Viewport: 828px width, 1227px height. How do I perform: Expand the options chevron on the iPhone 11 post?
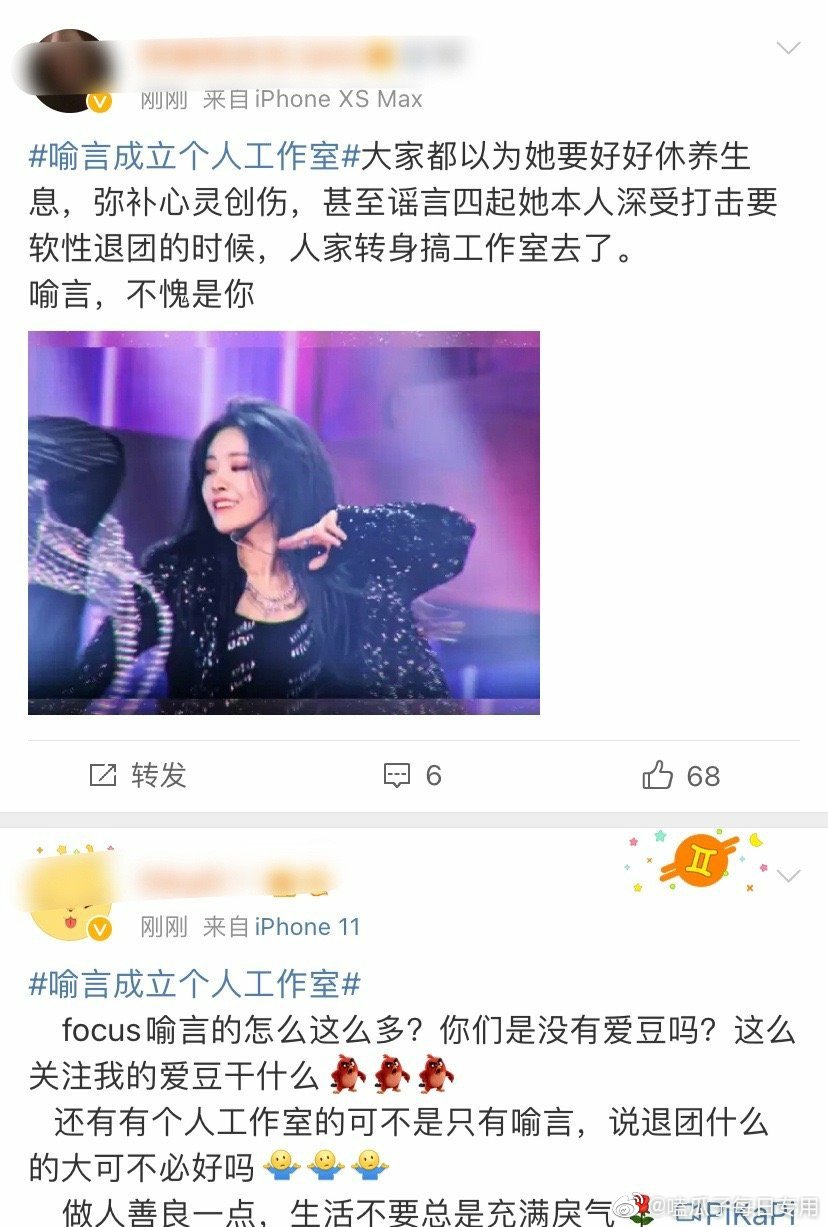pos(788,876)
